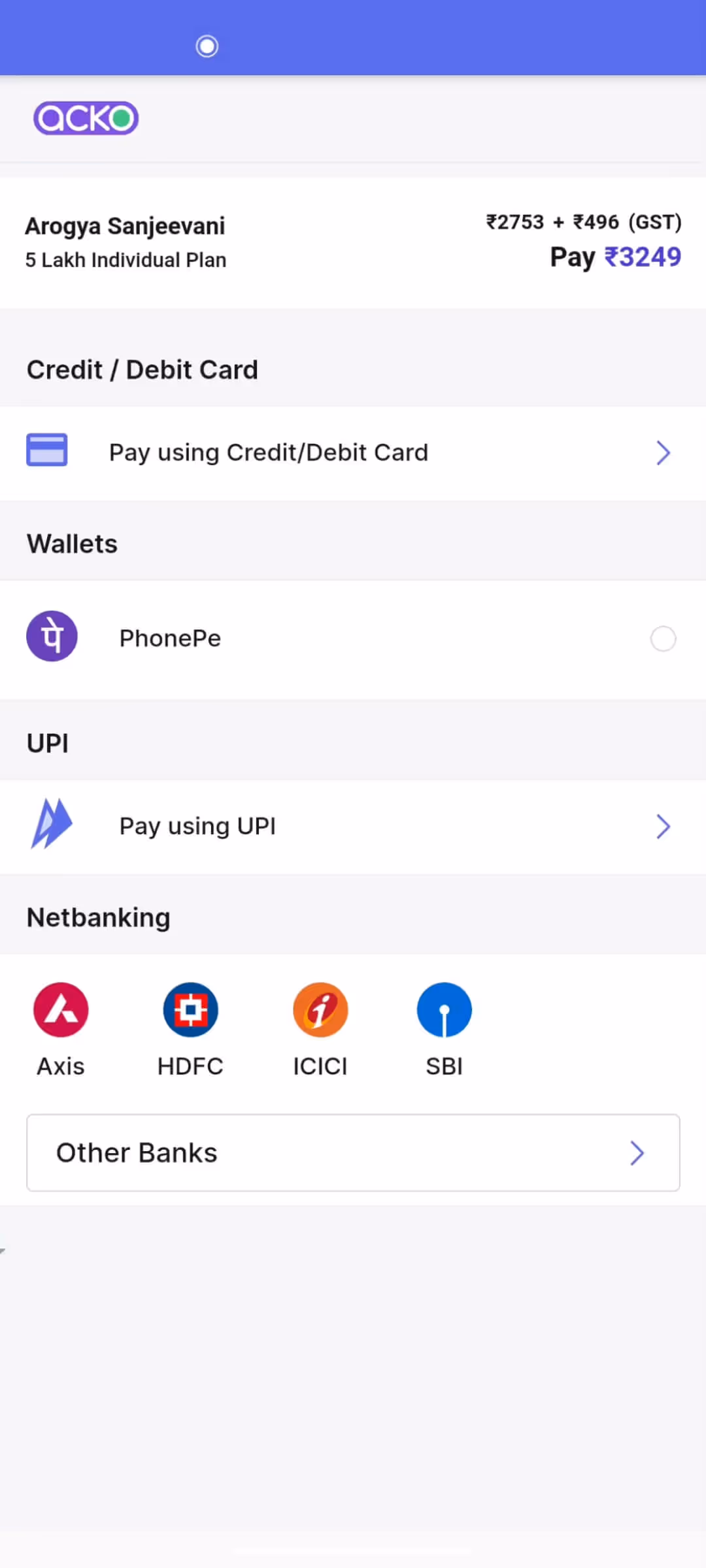Open the Other Banks list
Screen dimensions: 706x1568
tap(353, 1153)
